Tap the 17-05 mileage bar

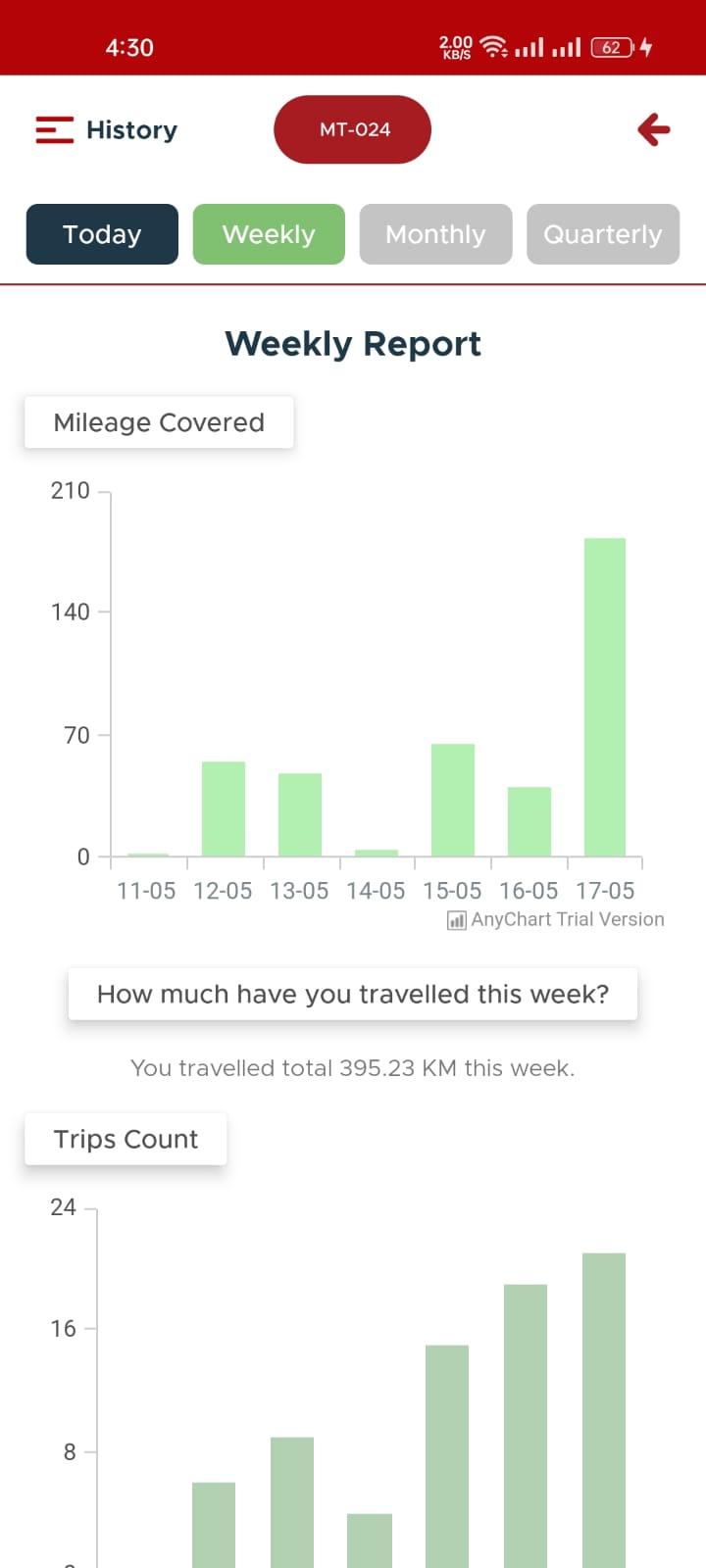[x=605, y=698]
